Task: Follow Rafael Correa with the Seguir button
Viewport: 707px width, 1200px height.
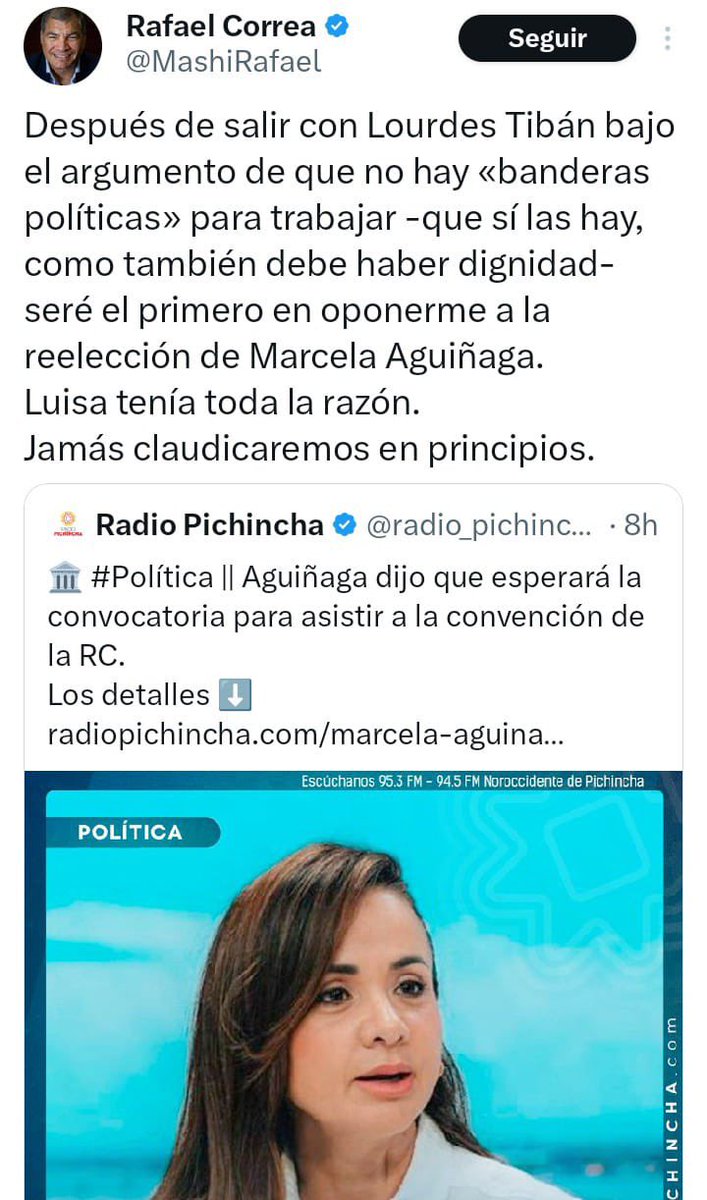Action: pos(547,40)
